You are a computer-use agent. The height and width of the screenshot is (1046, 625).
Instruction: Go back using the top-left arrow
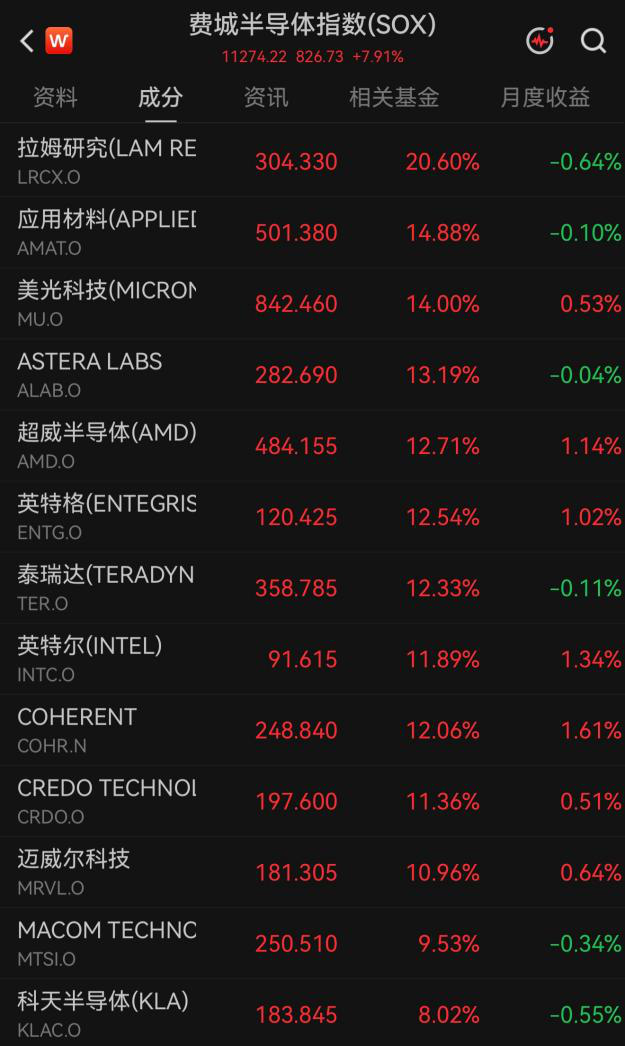click(x=27, y=41)
